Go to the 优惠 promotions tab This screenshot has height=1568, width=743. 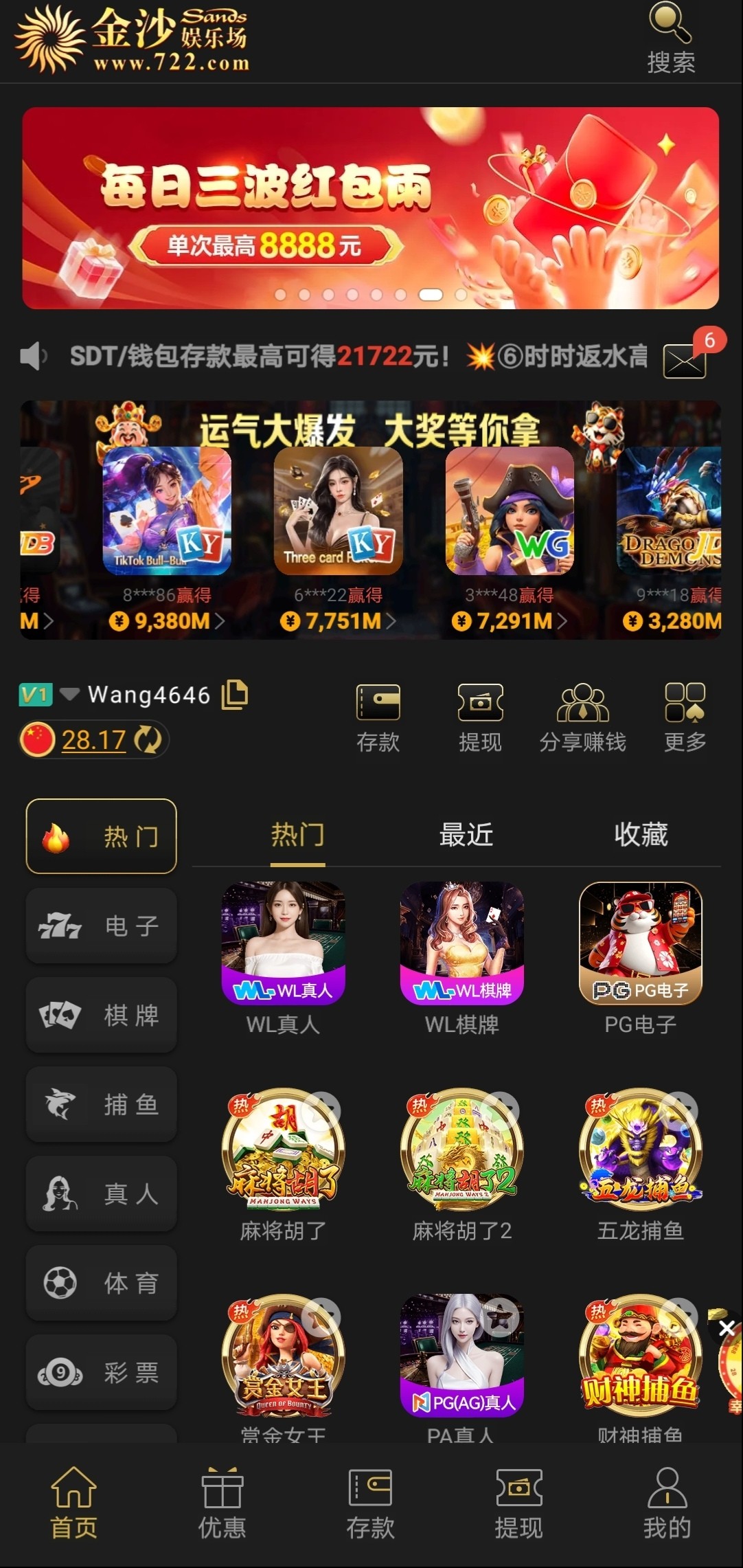222,1503
